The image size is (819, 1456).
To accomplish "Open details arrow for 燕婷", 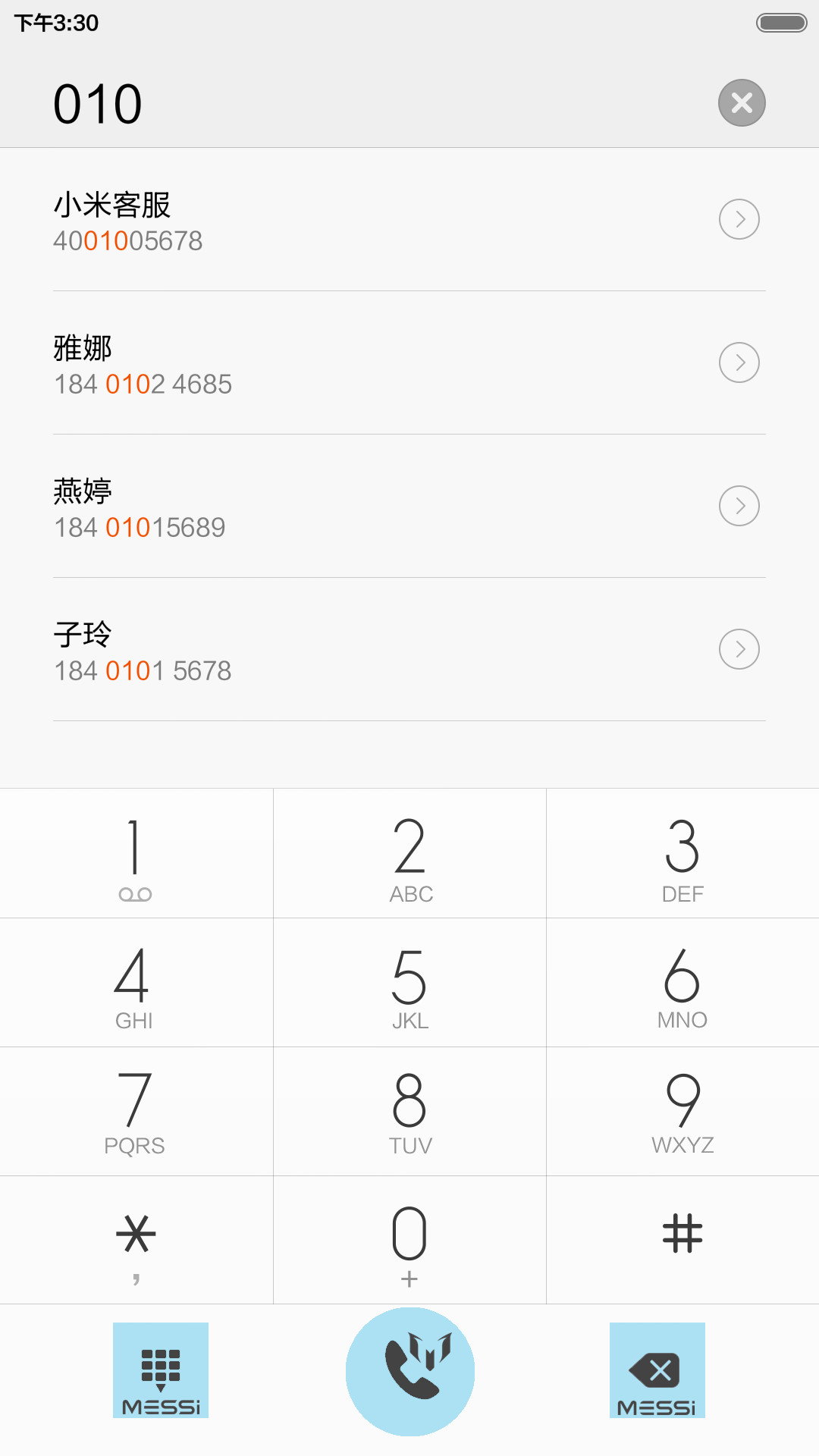I will point(739,506).
